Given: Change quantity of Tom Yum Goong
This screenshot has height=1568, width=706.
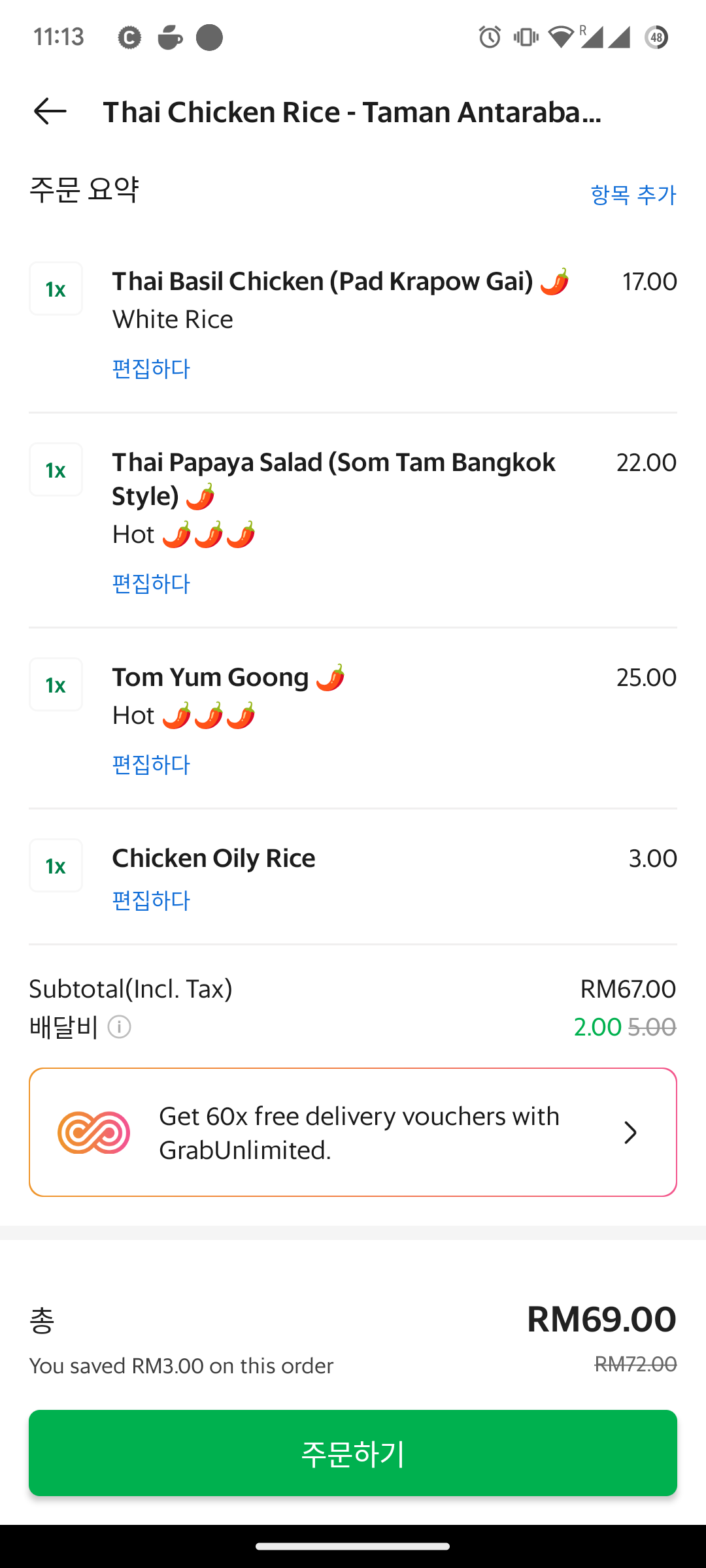Looking at the screenshot, I should [56, 685].
